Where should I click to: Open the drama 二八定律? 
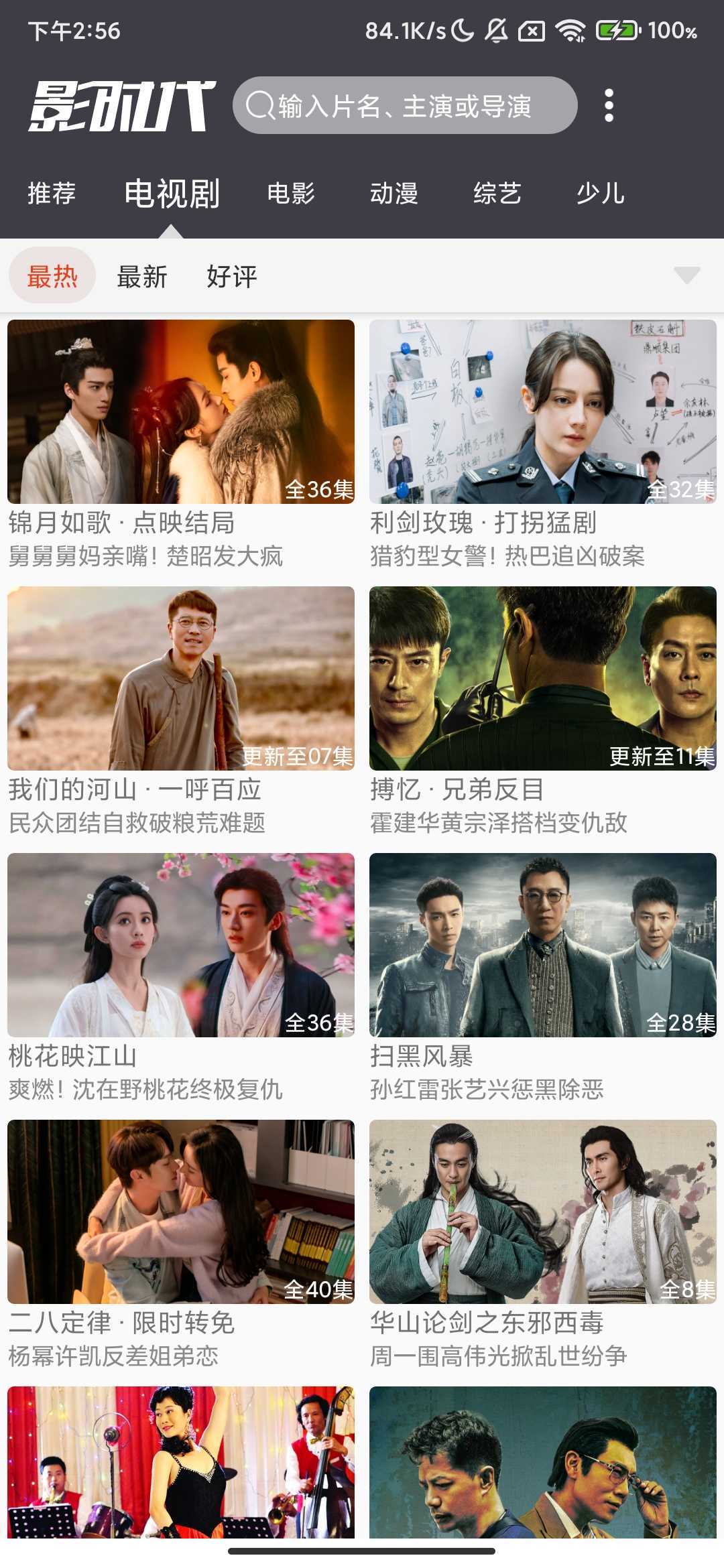[x=181, y=1212]
